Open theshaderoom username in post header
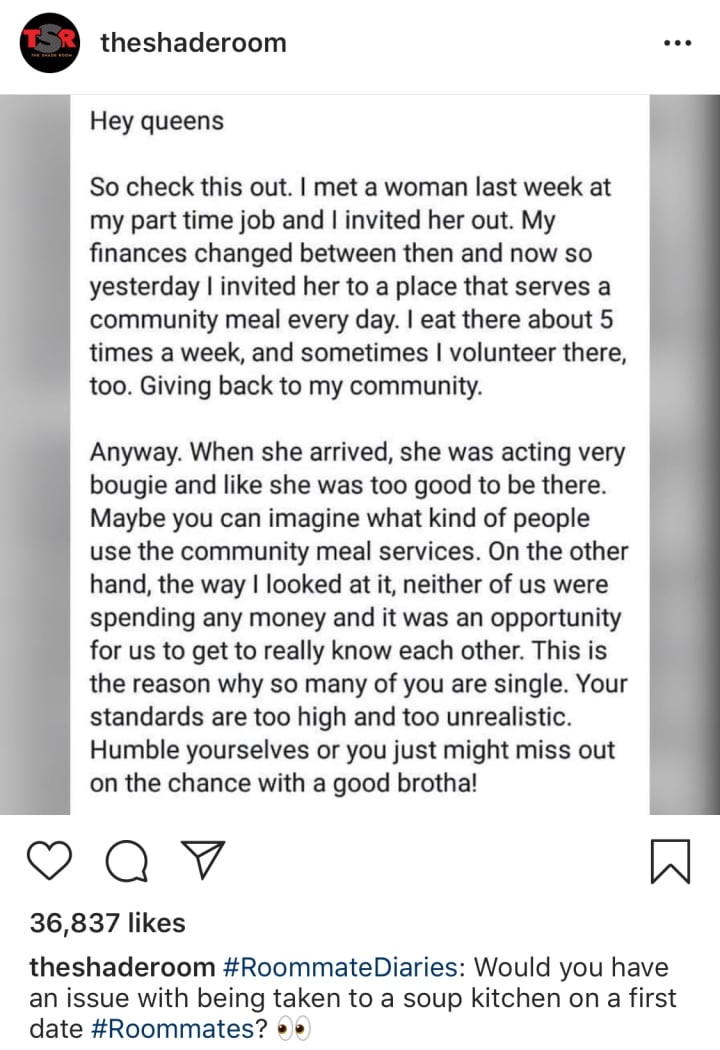The image size is (720, 1050). pyautogui.click(x=194, y=43)
